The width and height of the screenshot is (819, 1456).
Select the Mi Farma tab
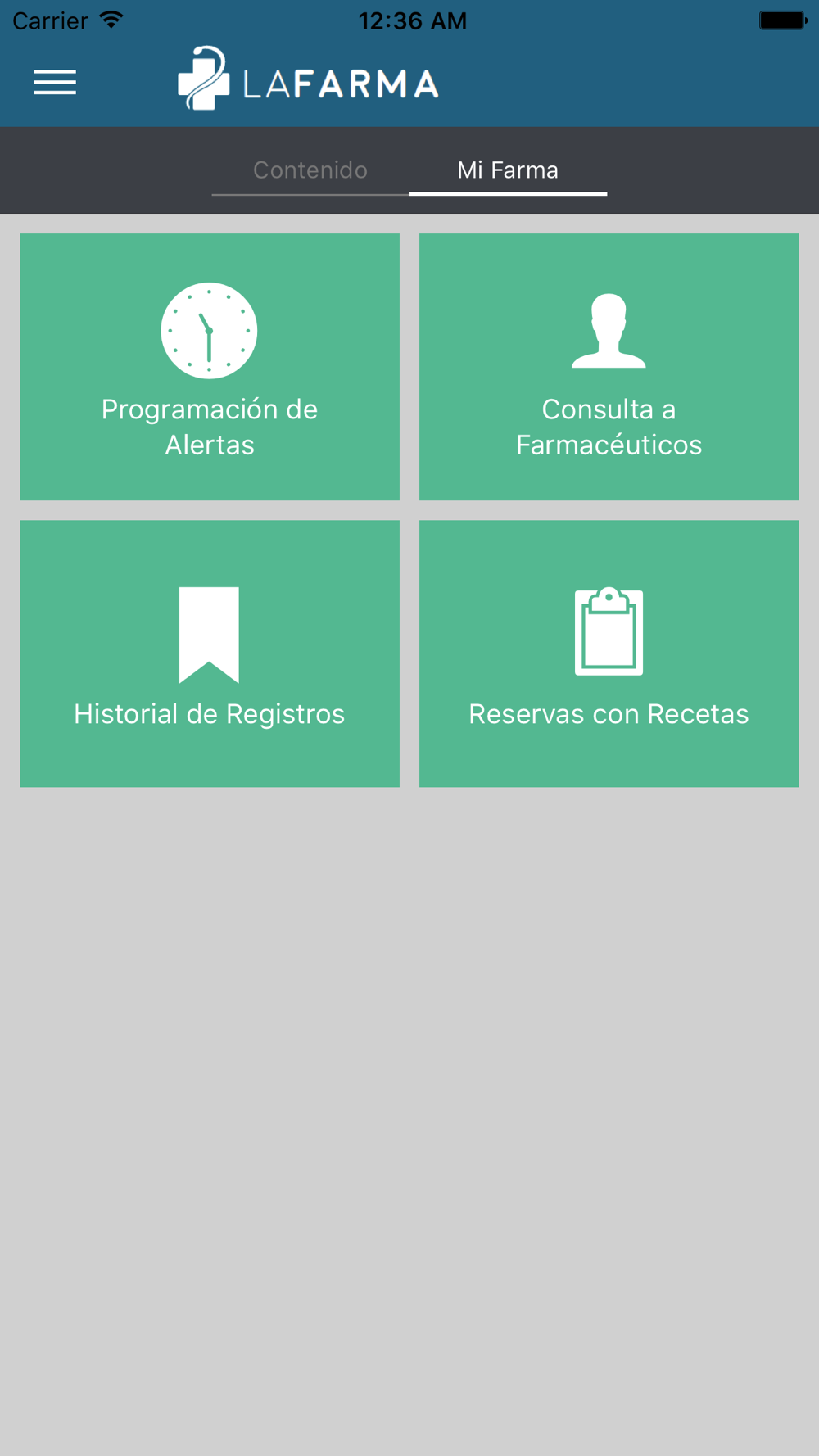(508, 170)
